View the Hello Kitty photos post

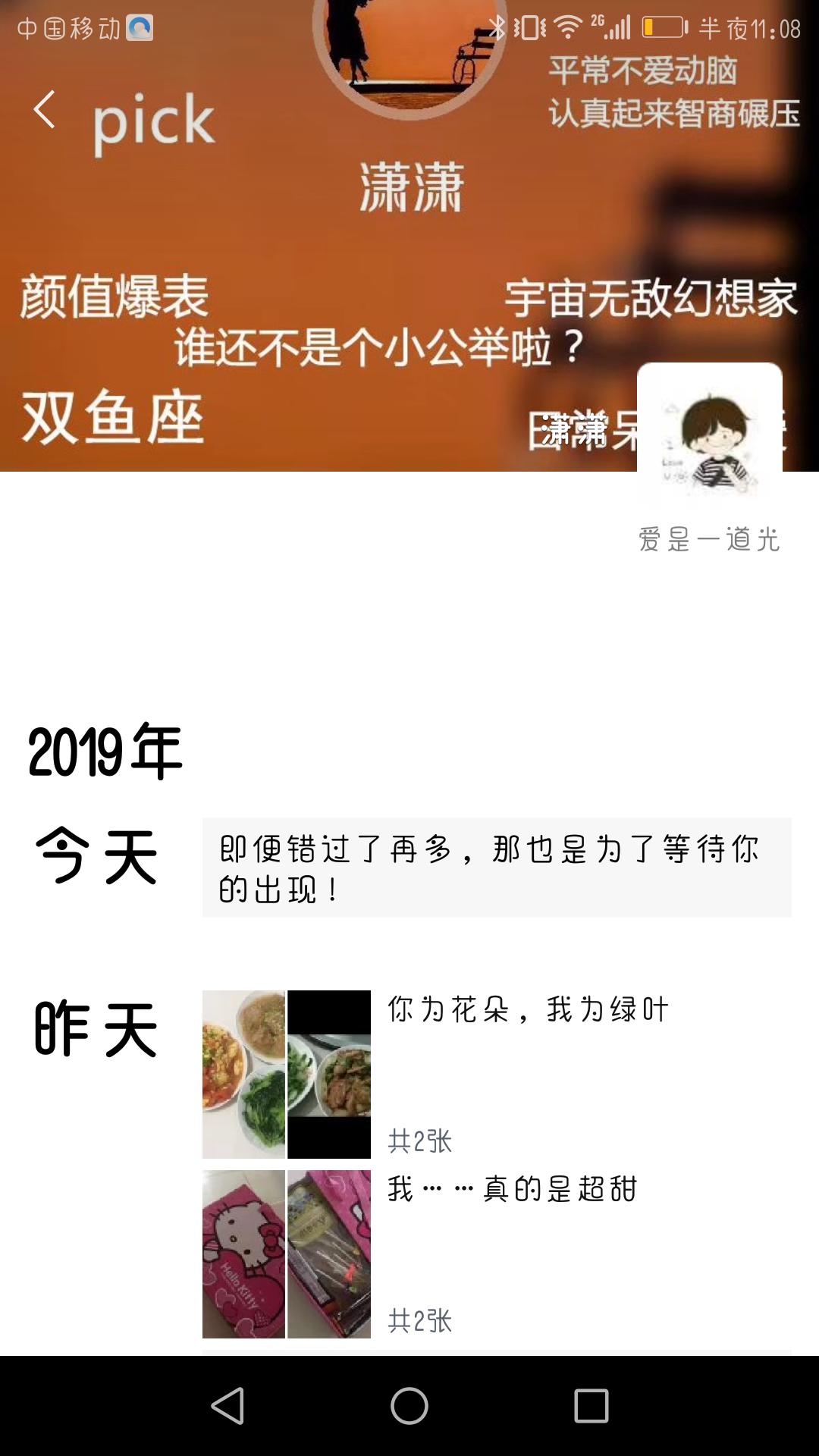point(286,1254)
